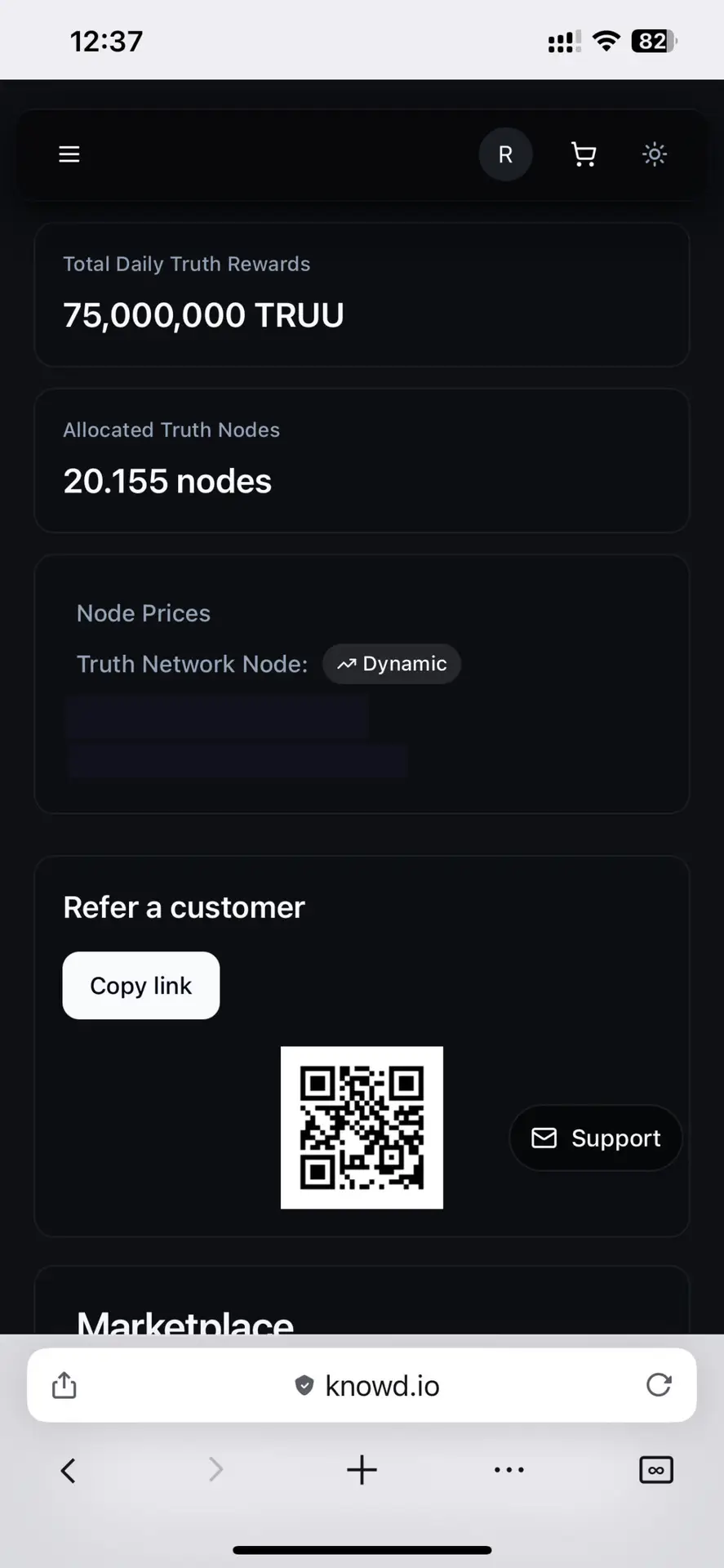Share this page from the browser
Viewport: 724px width, 1568px height.
(x=64, y=1385)
